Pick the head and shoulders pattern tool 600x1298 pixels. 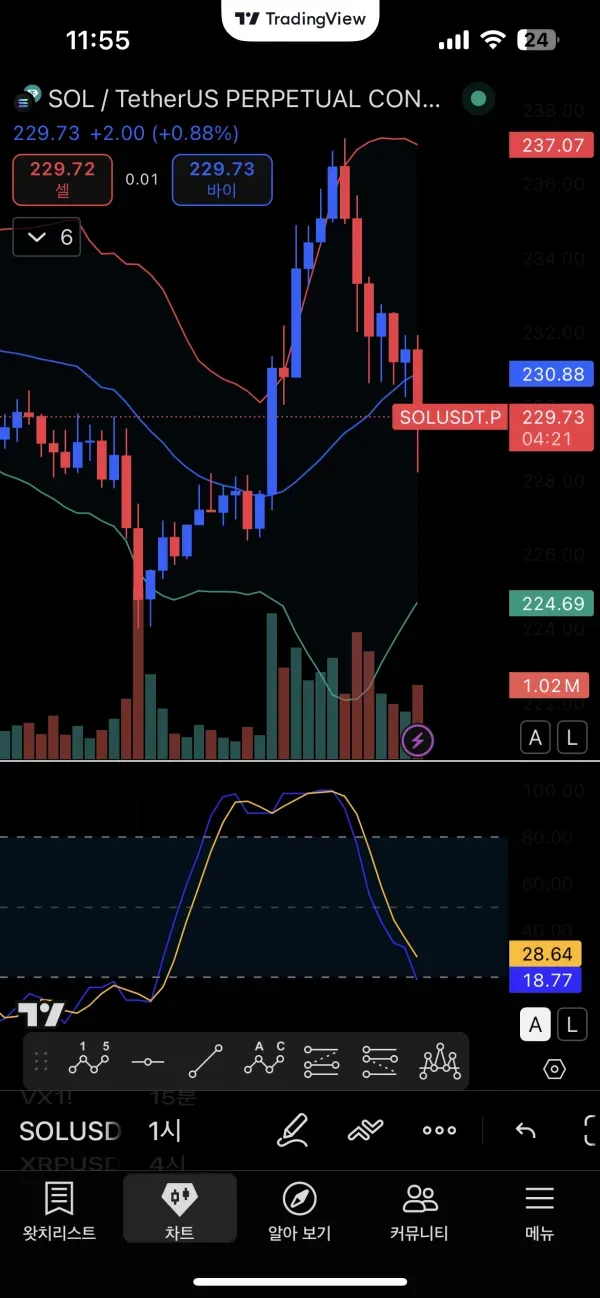pos(439,1061)
